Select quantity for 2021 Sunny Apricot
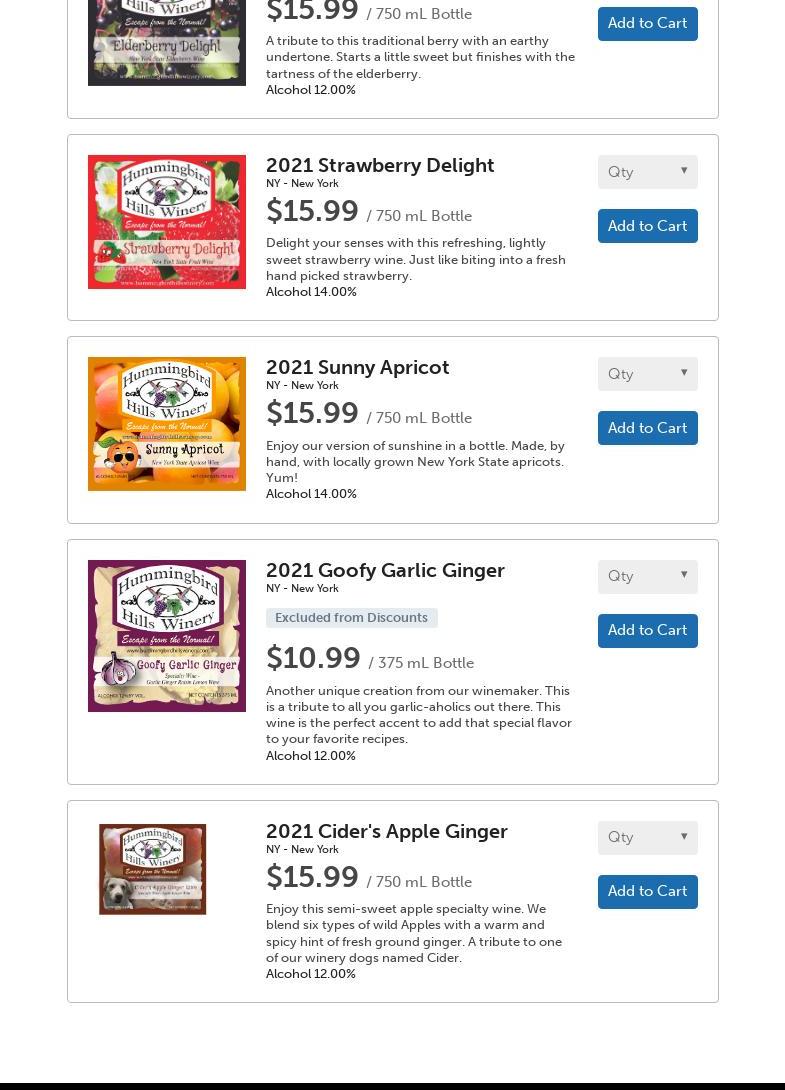The image size is (785, 1090). pos(647,374)
